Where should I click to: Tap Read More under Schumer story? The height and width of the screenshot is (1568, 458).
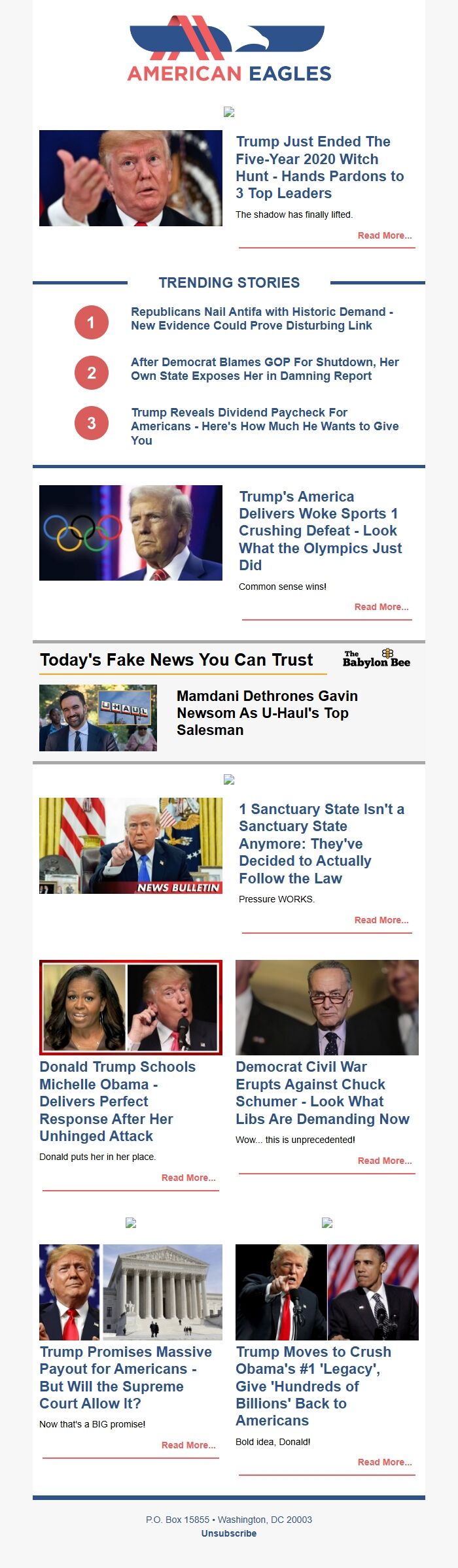pyautogui.click(x=384, y=1161)
